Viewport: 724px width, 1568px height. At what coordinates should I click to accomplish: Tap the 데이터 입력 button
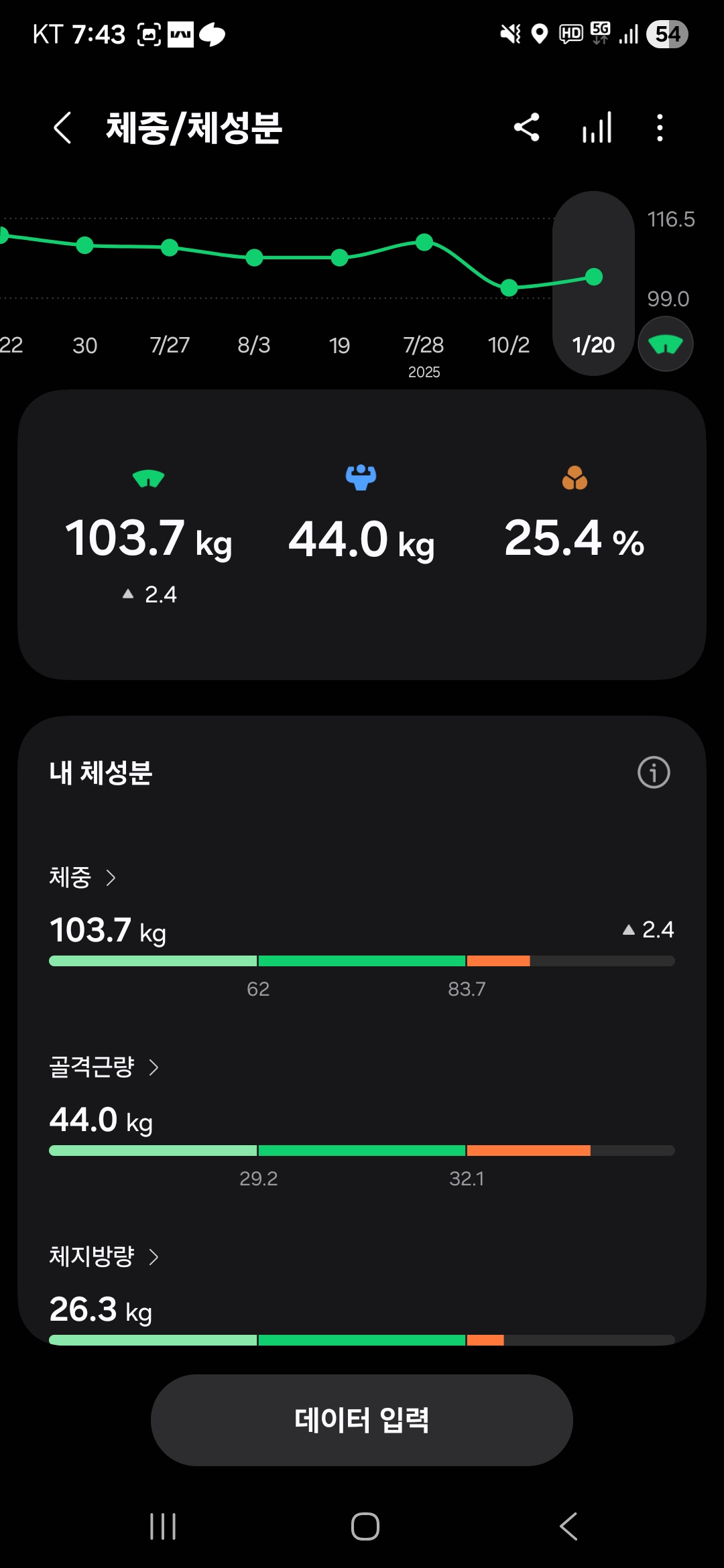[x=362, y=1420]
